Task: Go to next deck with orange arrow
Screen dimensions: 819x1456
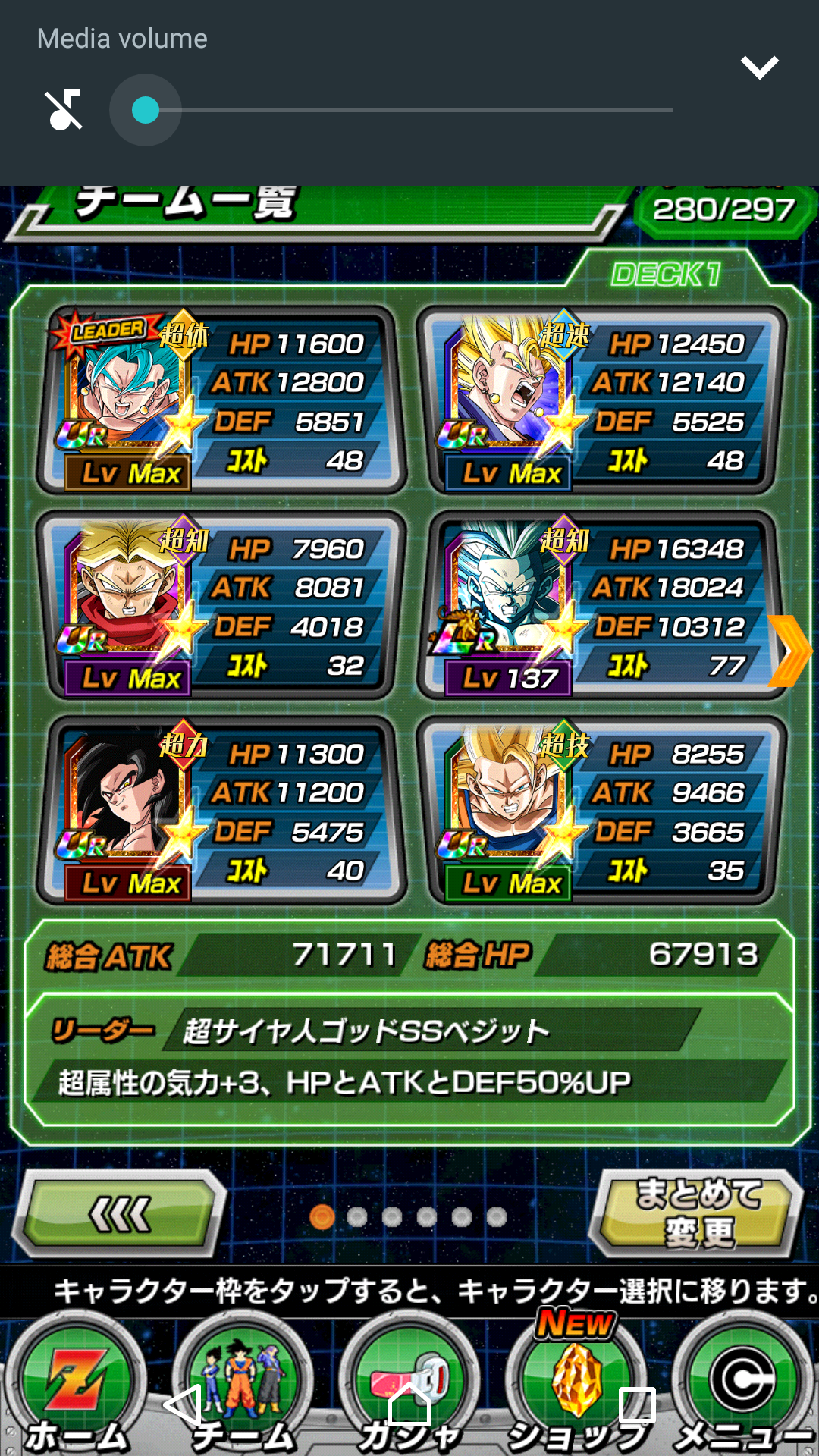Action: [x=790, y=651]
